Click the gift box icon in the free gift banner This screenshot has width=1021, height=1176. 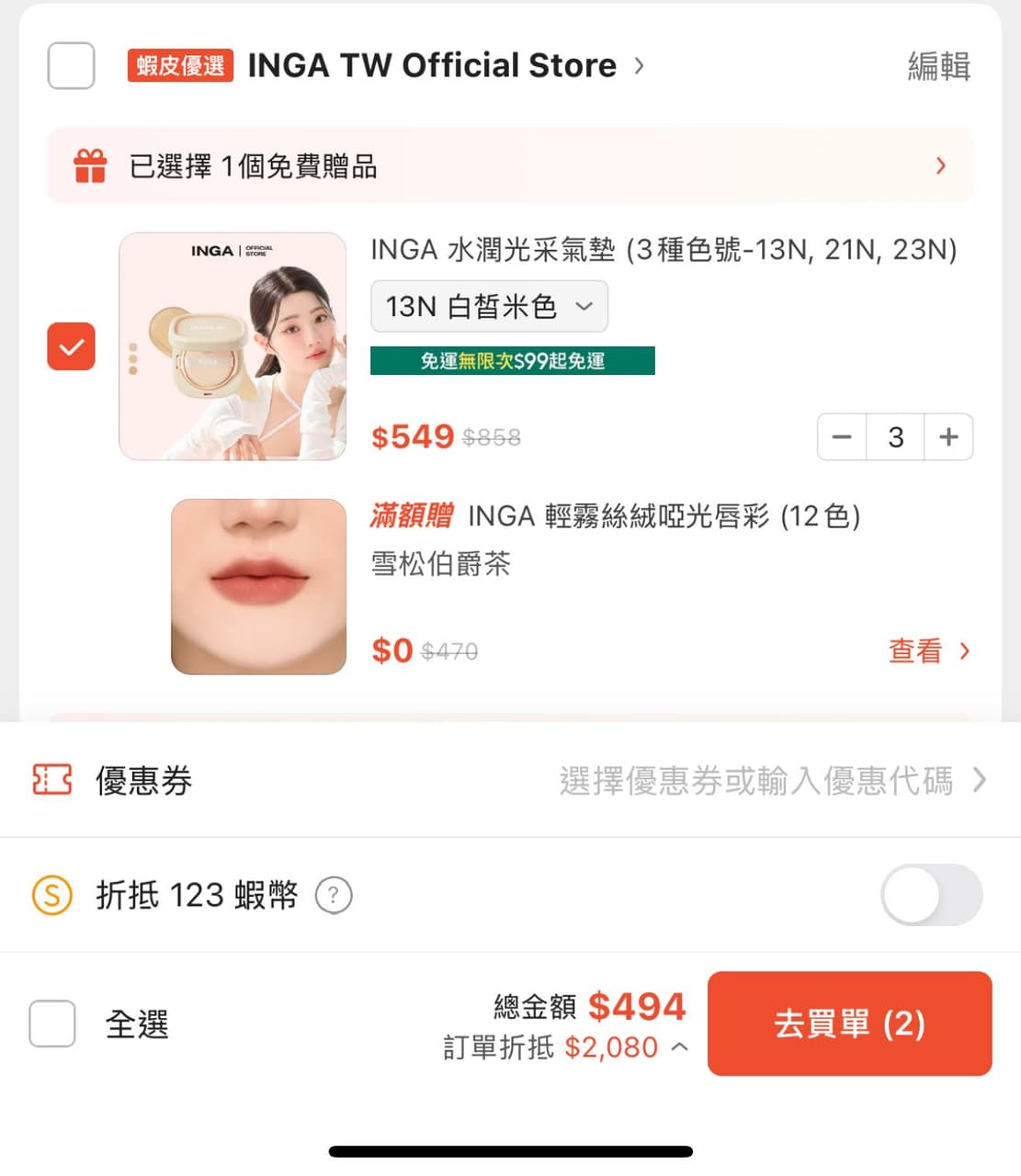[89, 166]
